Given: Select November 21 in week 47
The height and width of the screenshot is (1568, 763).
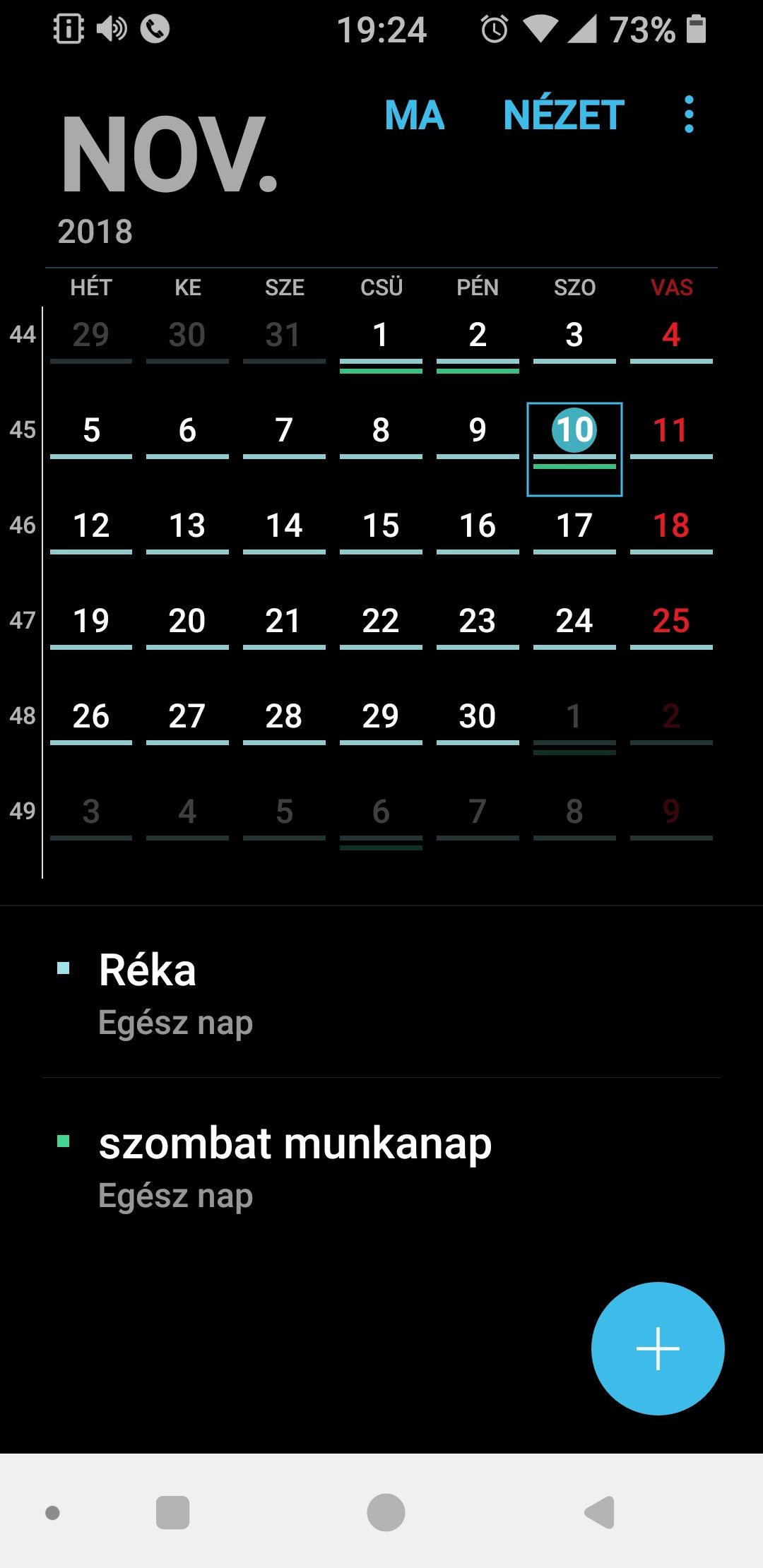Looking at the screenshot, I should 284,622.
